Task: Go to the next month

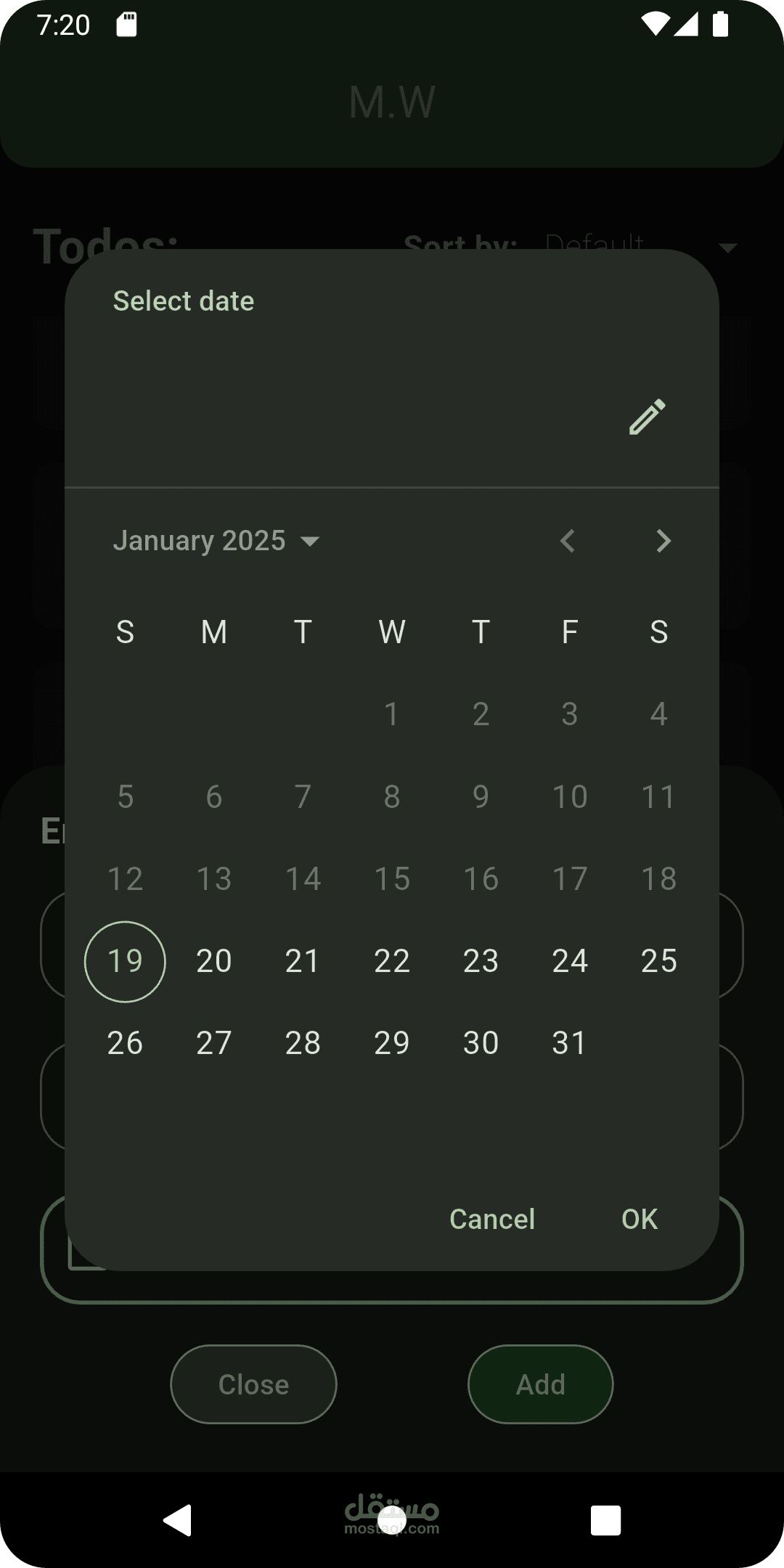Action: click(x=663, y=541)
